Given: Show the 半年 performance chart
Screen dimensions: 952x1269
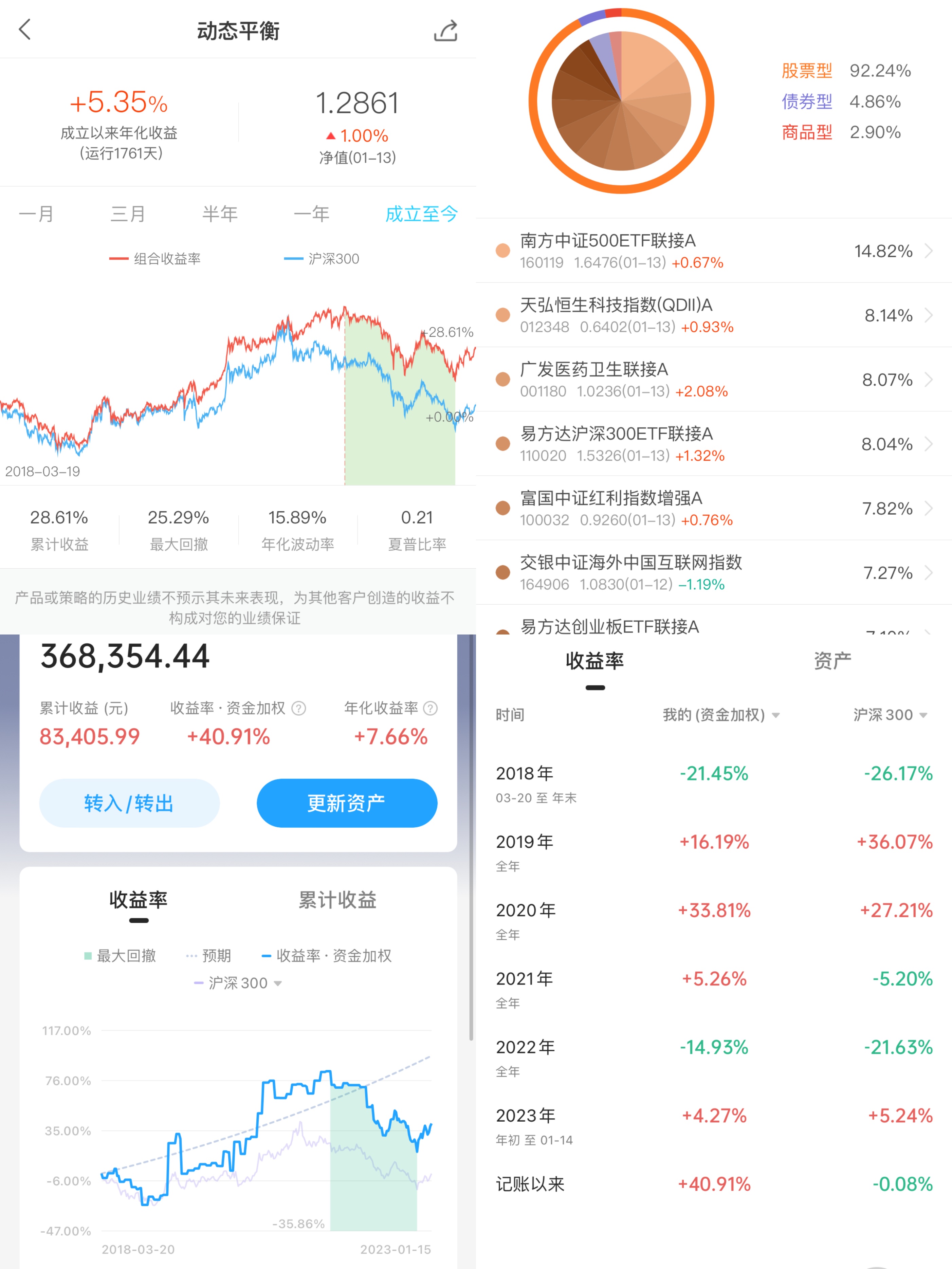Looking at the screenshot, I should point(220,214).
